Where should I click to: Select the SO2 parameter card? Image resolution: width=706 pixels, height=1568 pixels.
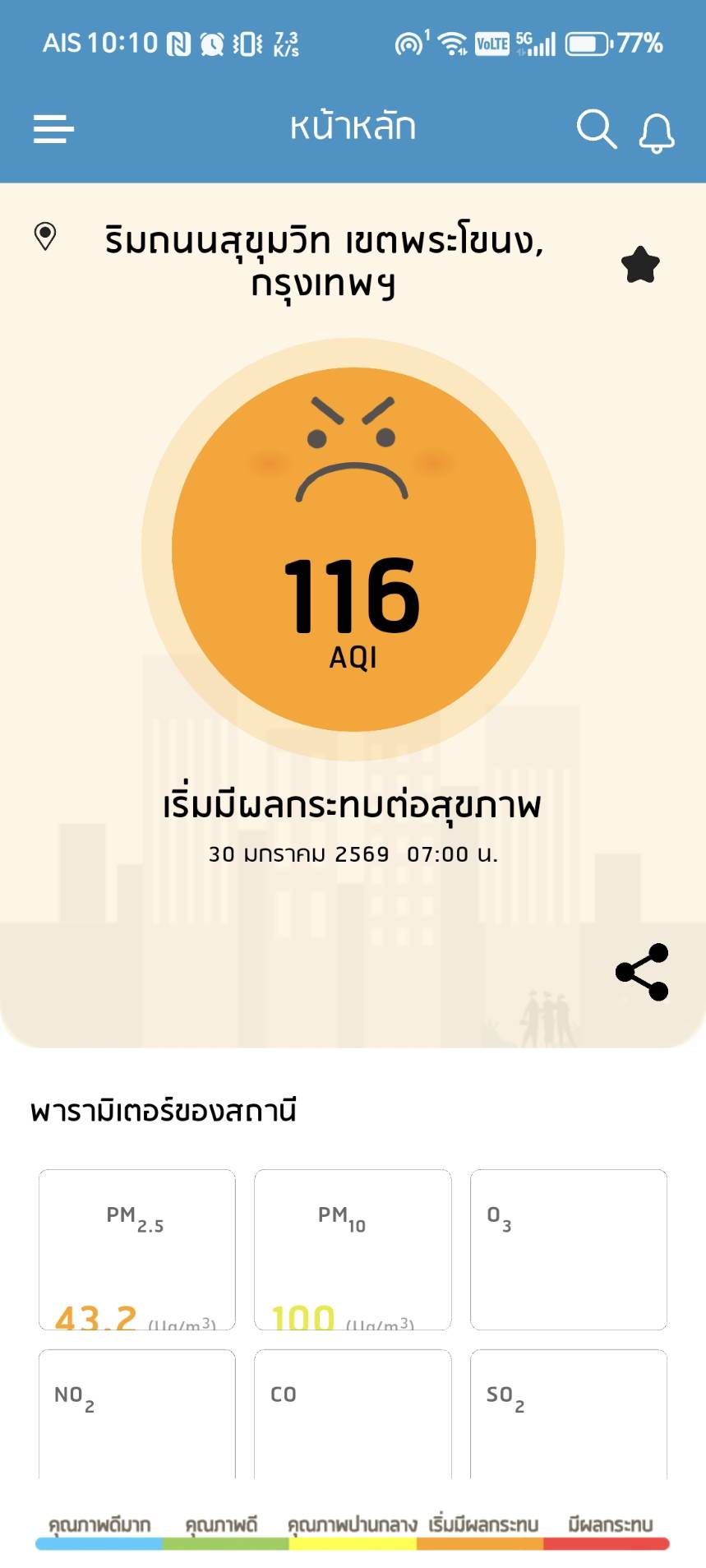[x=568, y=1414]
